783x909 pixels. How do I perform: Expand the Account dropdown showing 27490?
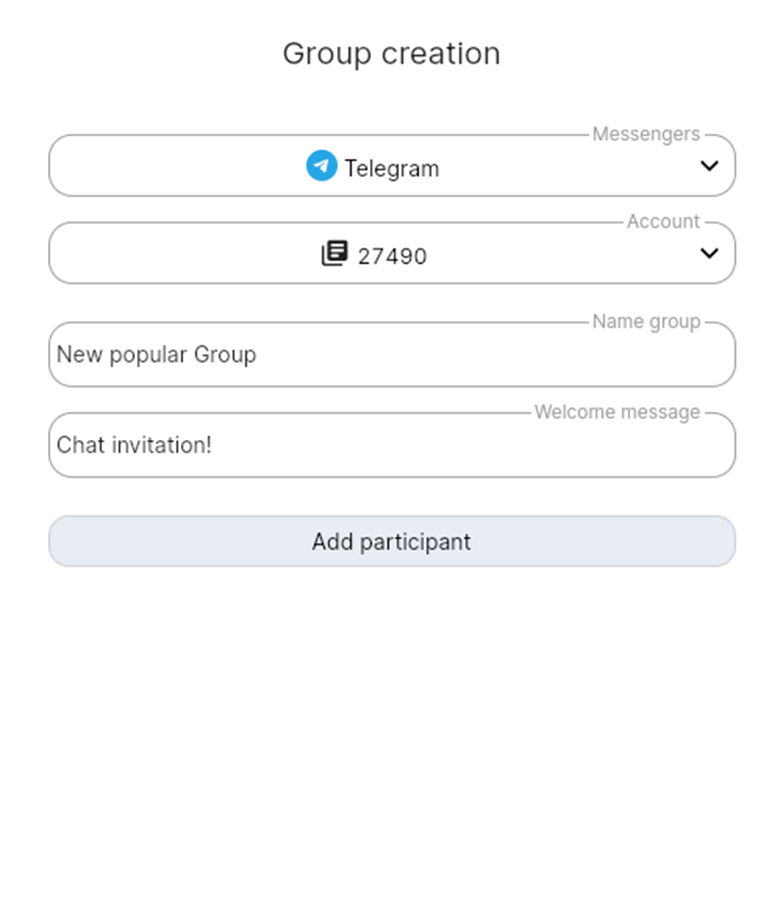click(391, 254)
